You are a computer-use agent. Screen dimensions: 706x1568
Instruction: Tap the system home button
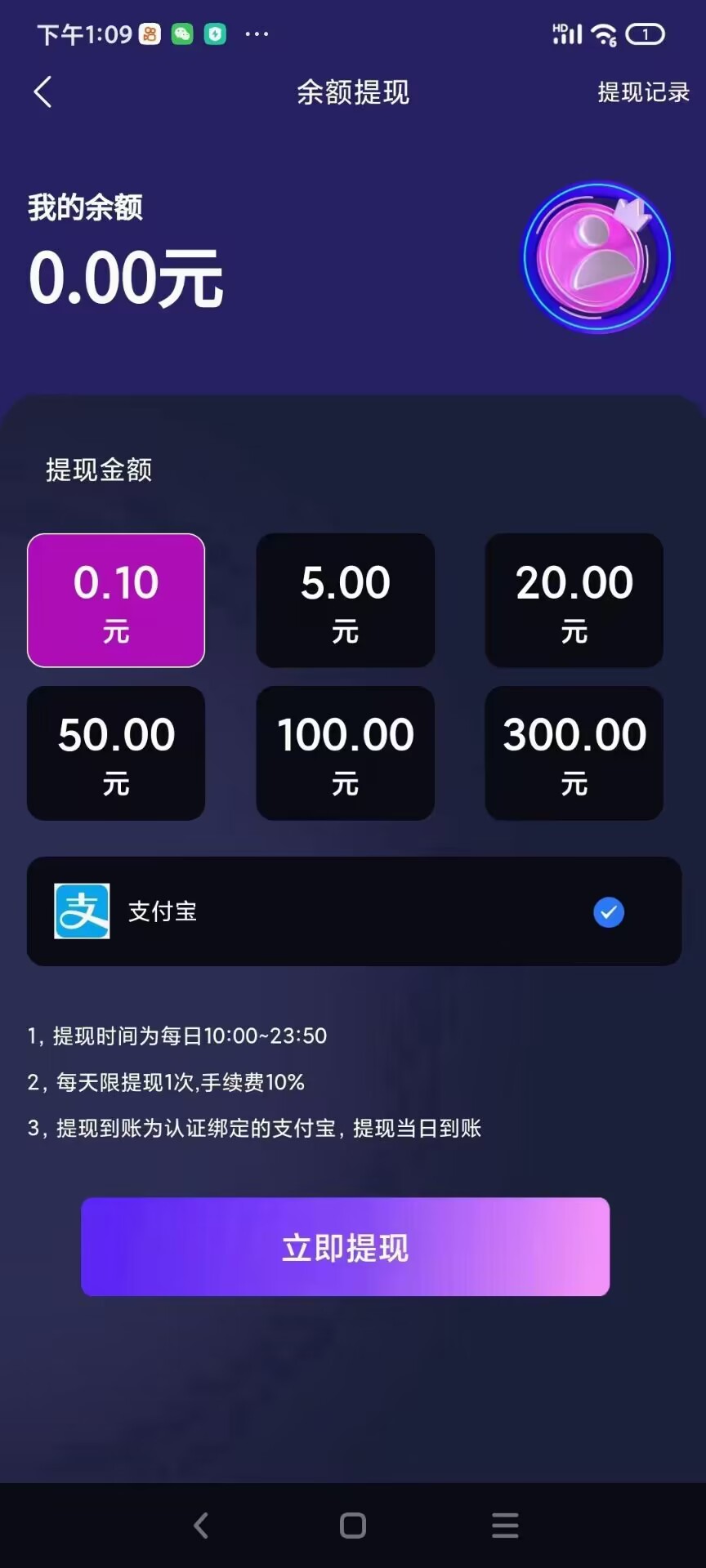tap(353, 1526)
